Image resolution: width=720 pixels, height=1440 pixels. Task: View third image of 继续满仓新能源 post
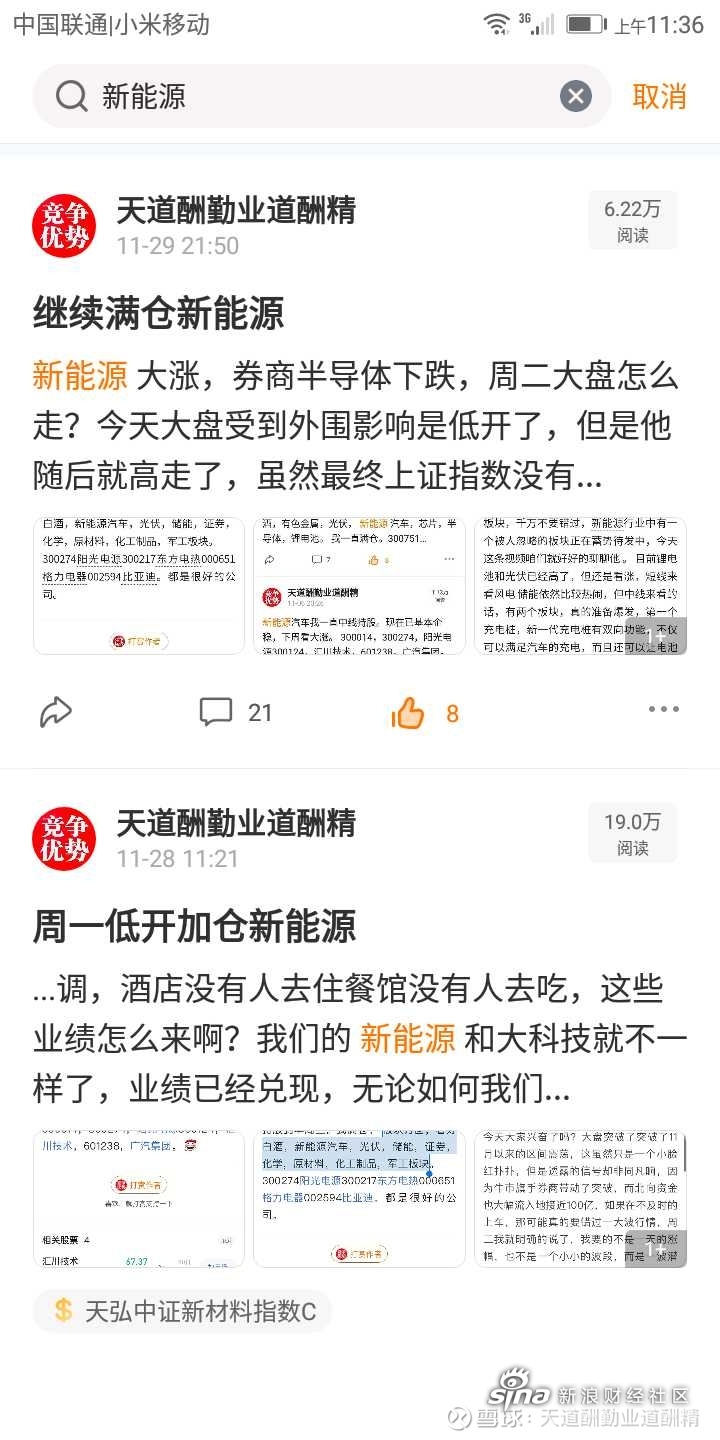click(x=580, y=586)
